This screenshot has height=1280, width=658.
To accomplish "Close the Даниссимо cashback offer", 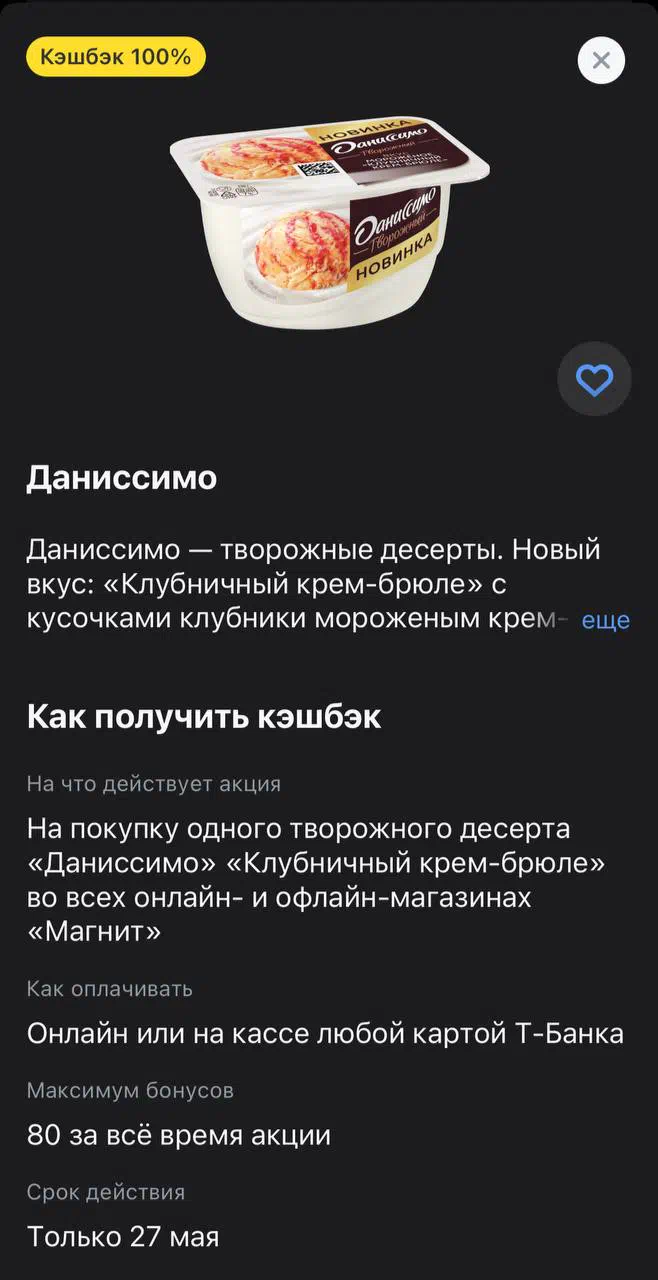I will coord(601,60).
